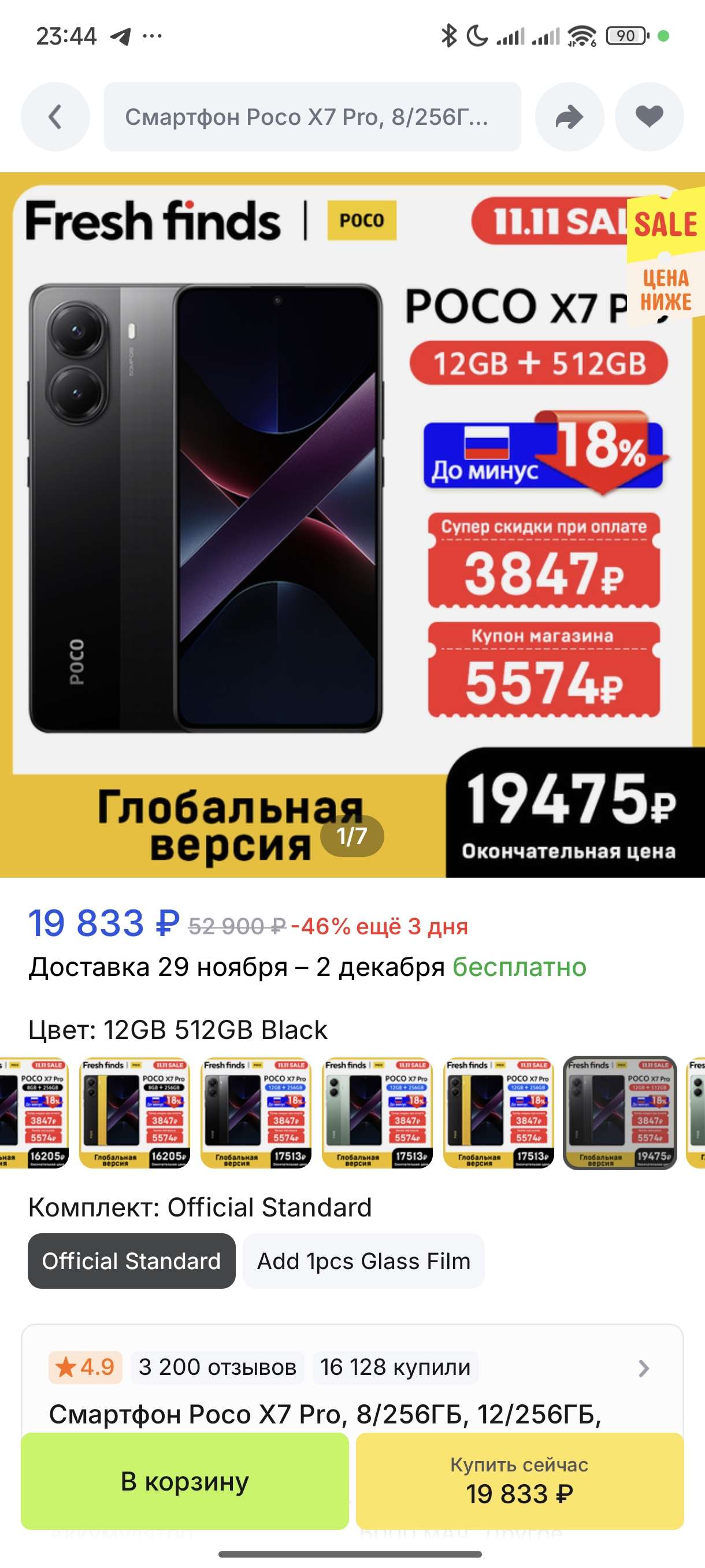Image resolution: width=705 pixels, height=1568 pixels.
Task: Open Telegram notification icon in the status bar
Action: pyautogui.click(x=121, y=36)
